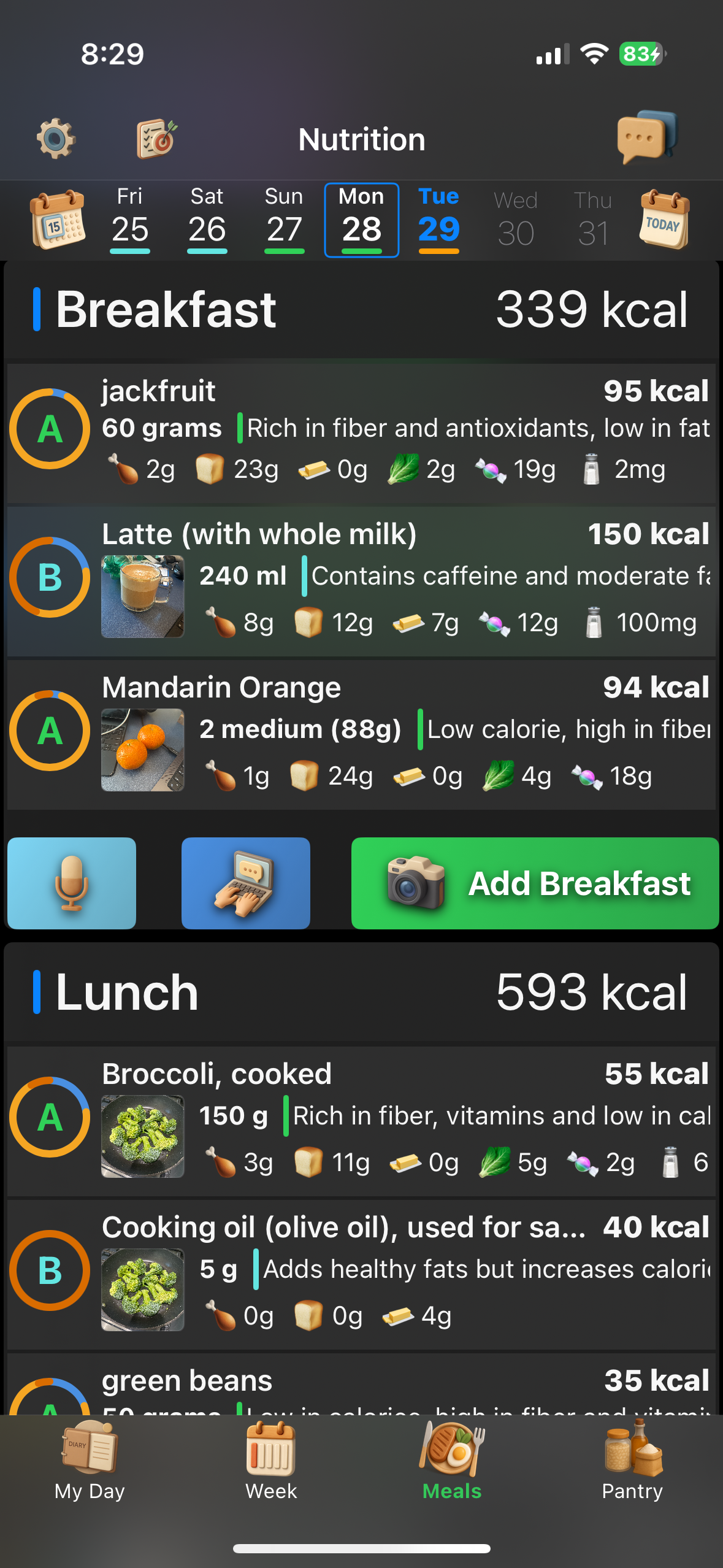Open the chat bubbles icon

pos(646,137)
